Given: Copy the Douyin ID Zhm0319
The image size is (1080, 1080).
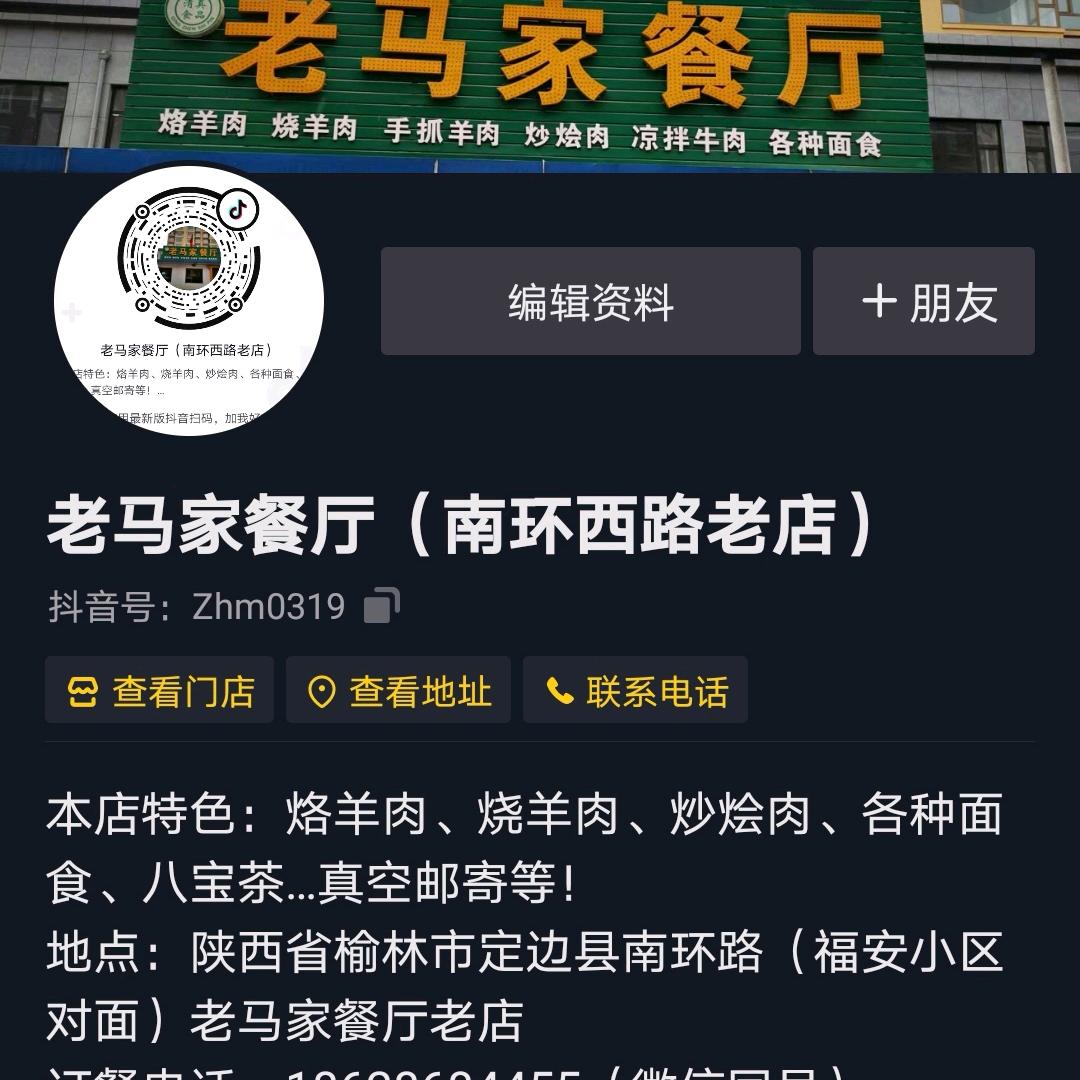Looking at the screenshot, I should point(382,605).
